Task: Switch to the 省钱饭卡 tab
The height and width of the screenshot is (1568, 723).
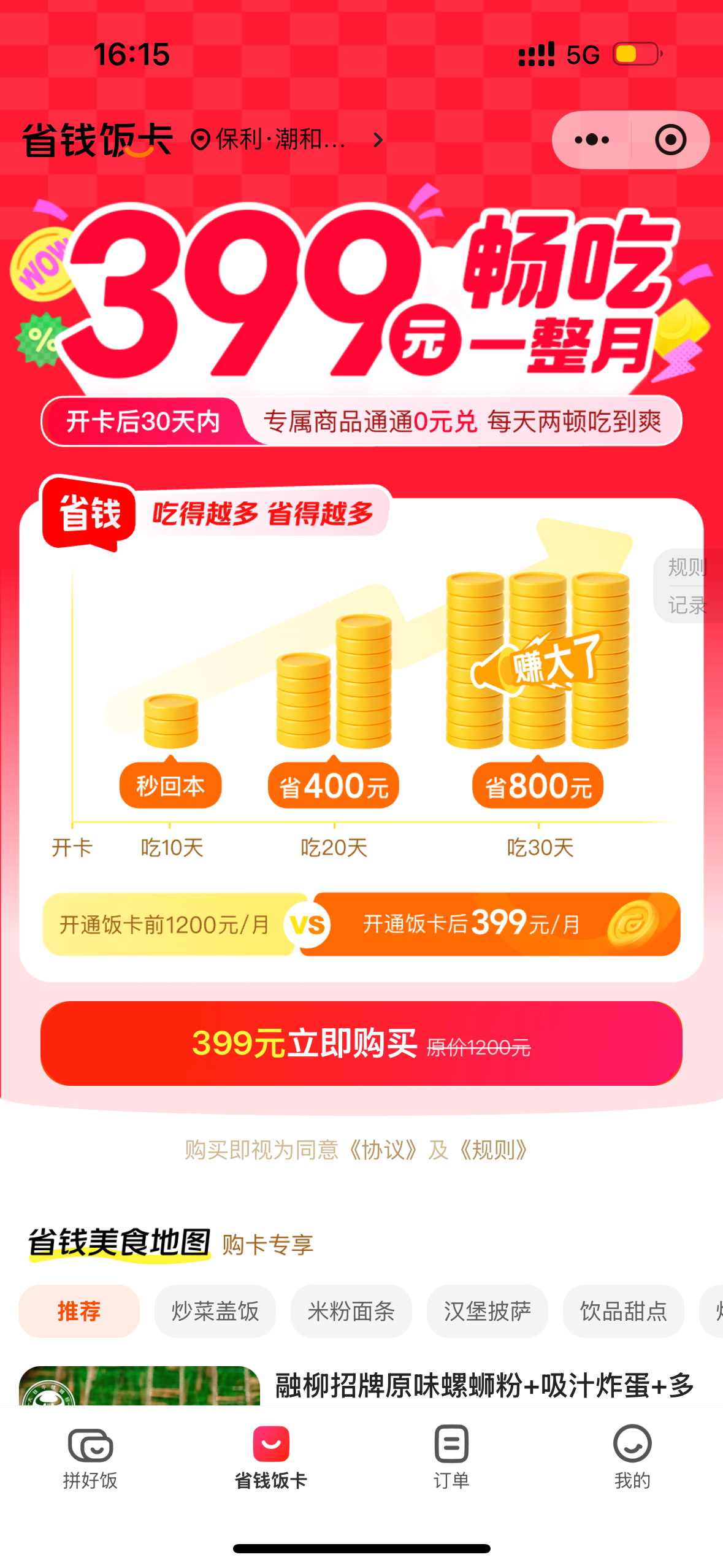Action: click(271, 1458)
